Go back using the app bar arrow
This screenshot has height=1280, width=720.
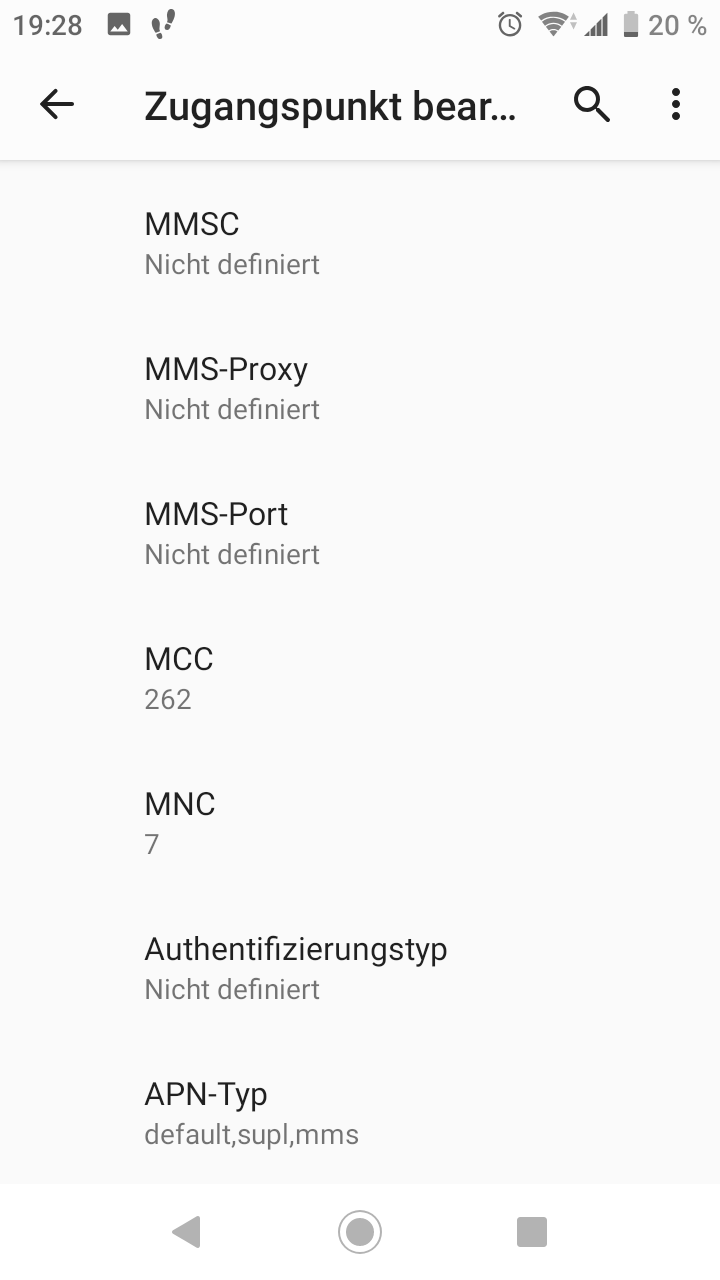point(57,104)
